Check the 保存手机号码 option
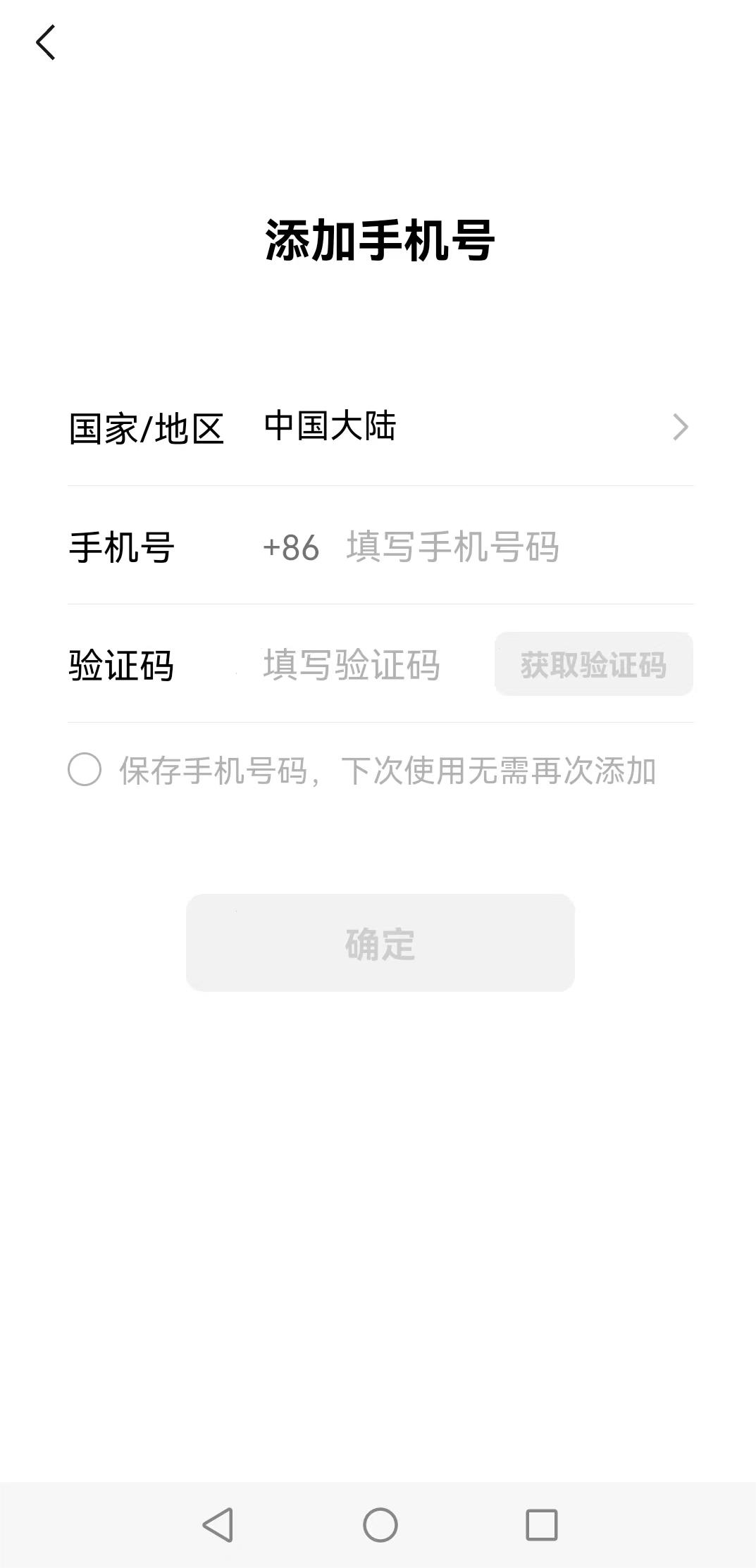This screenshot has width=756, height=1568. (x=85, y=769)
